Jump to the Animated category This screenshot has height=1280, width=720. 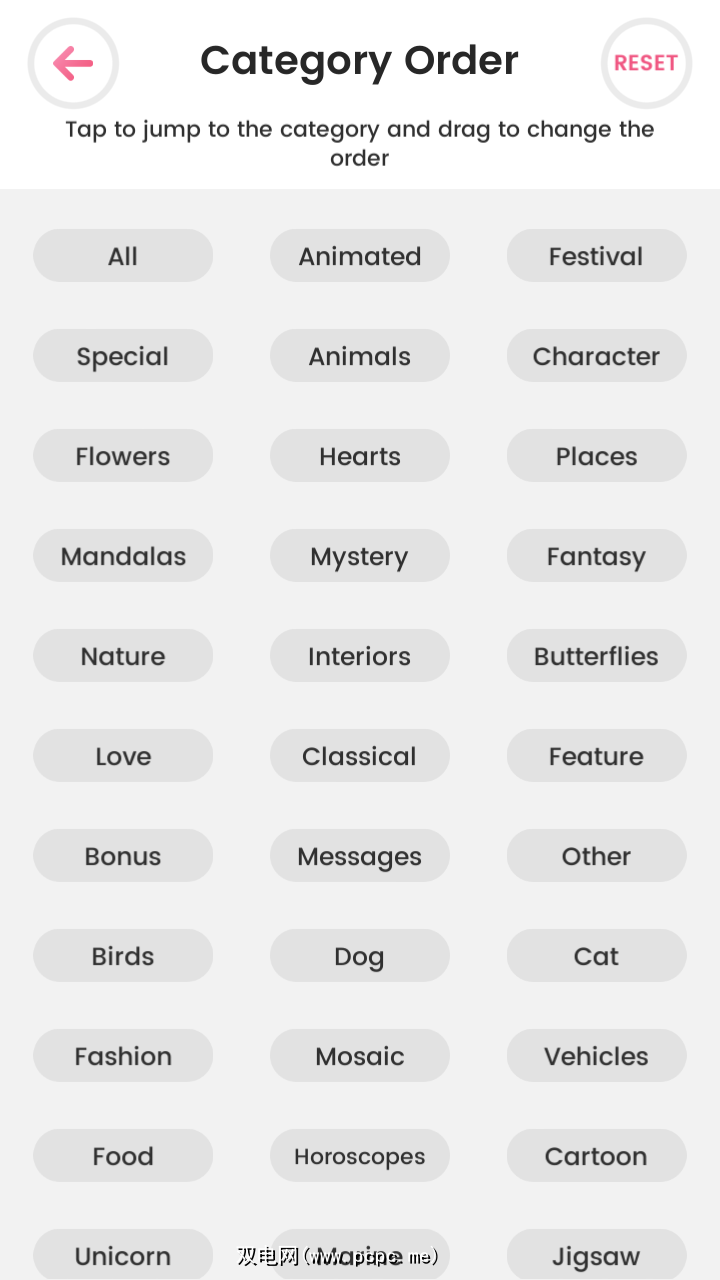(x=360, y=256)
